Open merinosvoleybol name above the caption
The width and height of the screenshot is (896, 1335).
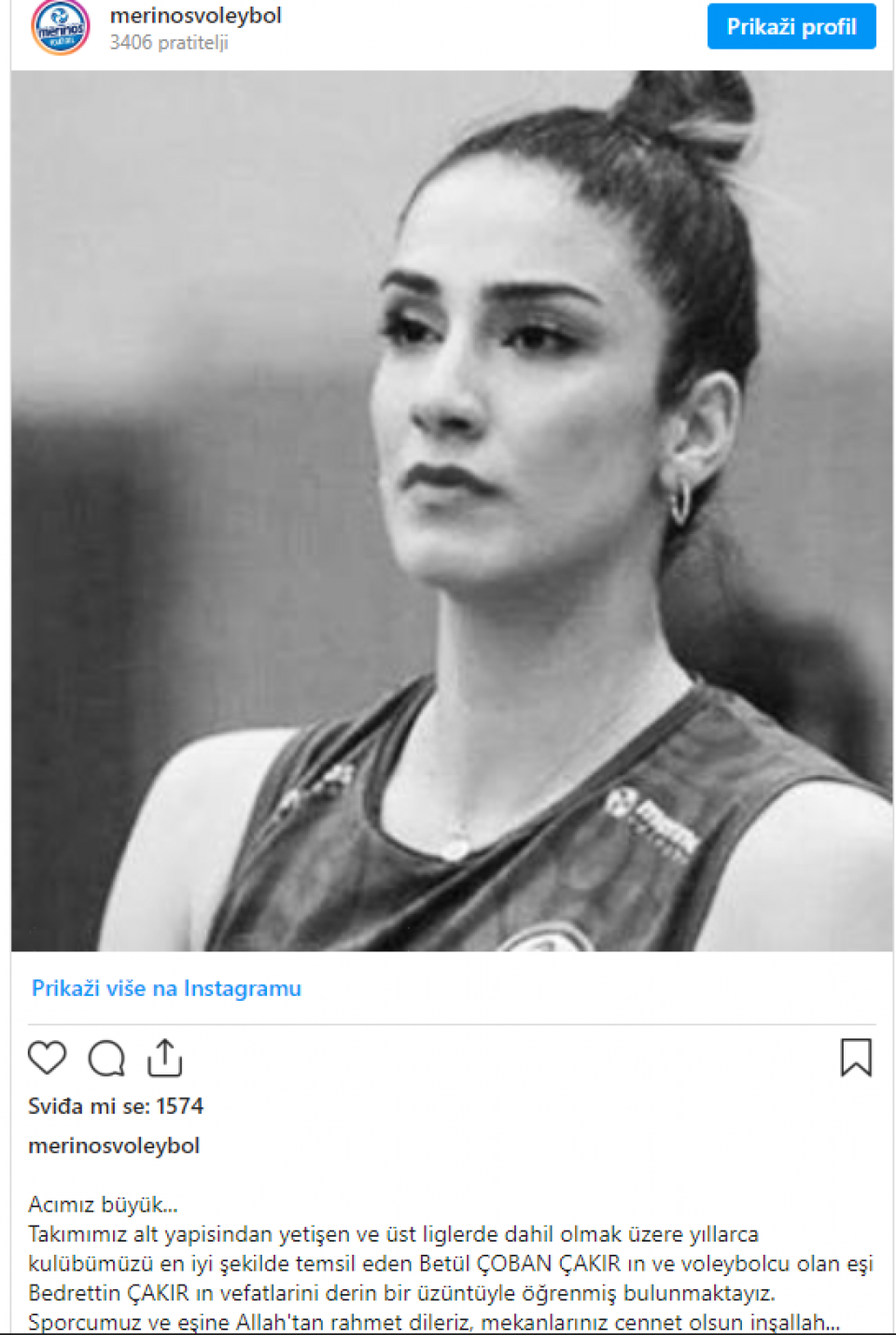coord(114,1145)
